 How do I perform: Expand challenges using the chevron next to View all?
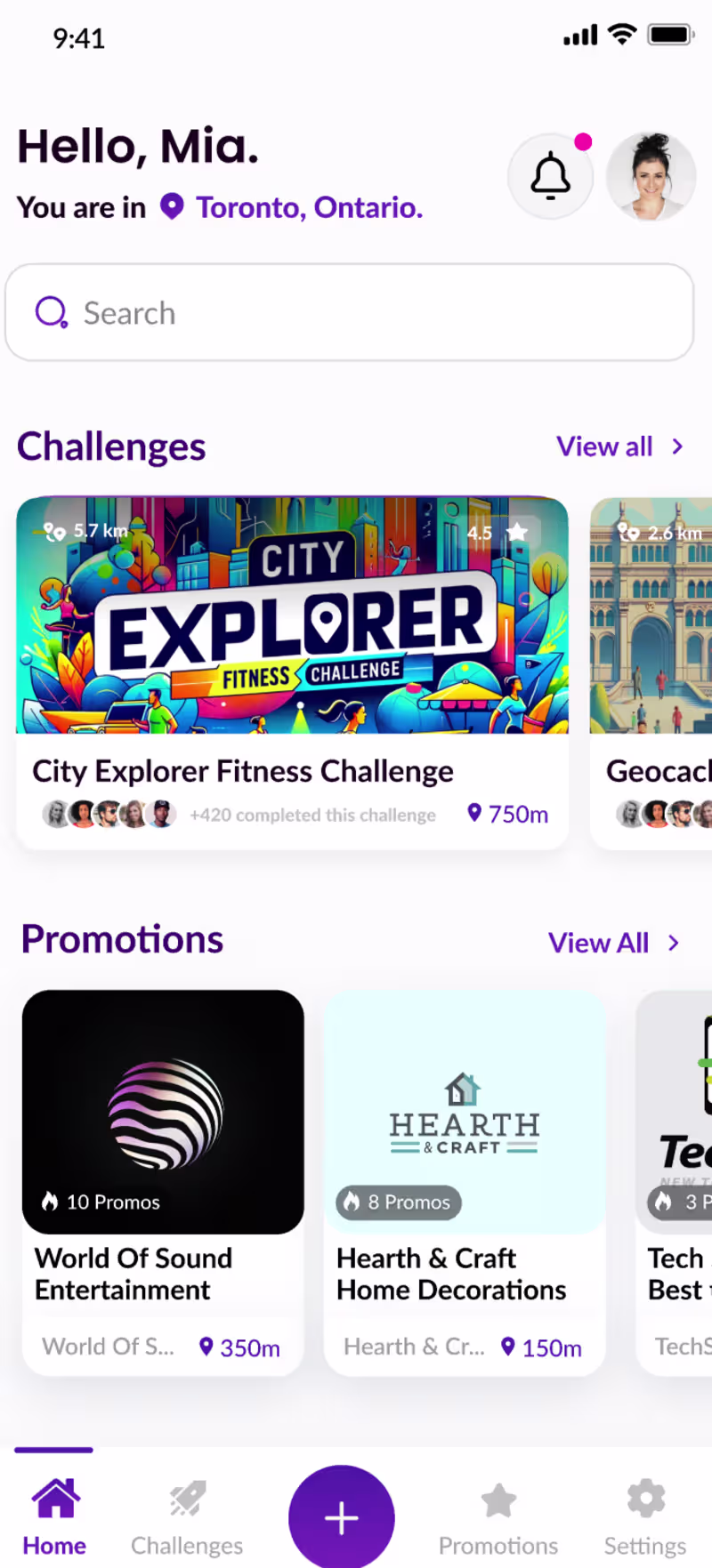click(676, 446)
